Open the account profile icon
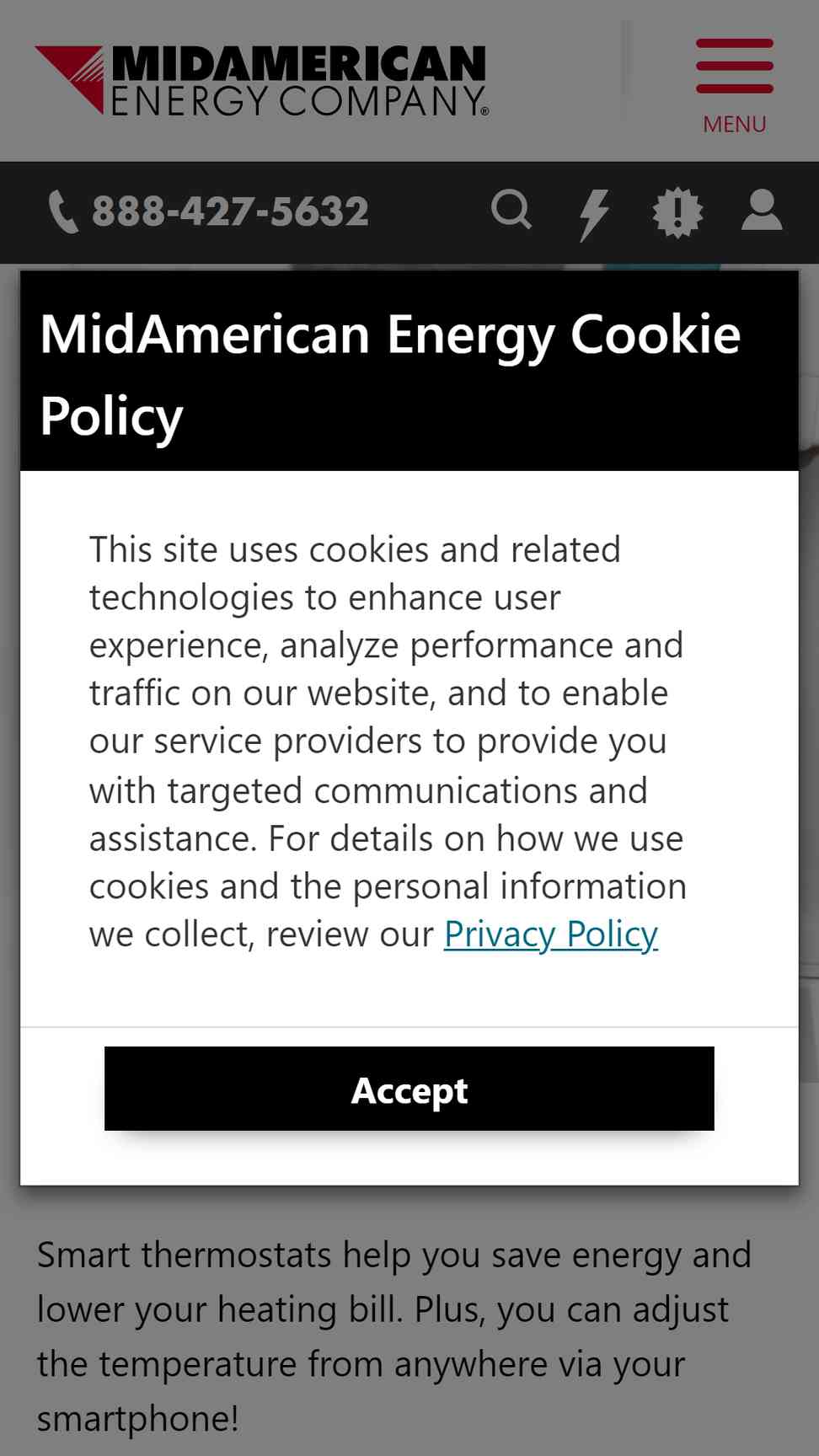 [x=762, y=210]
